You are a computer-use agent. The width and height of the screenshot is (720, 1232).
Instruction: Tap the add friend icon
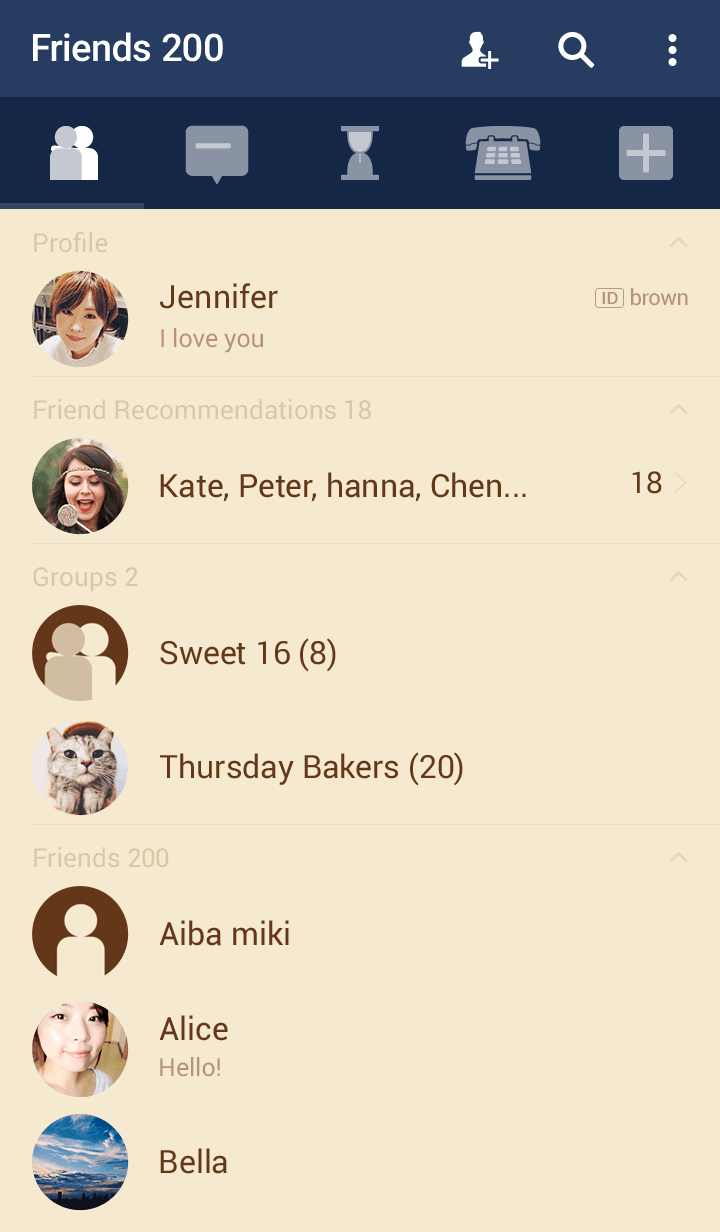479,49
